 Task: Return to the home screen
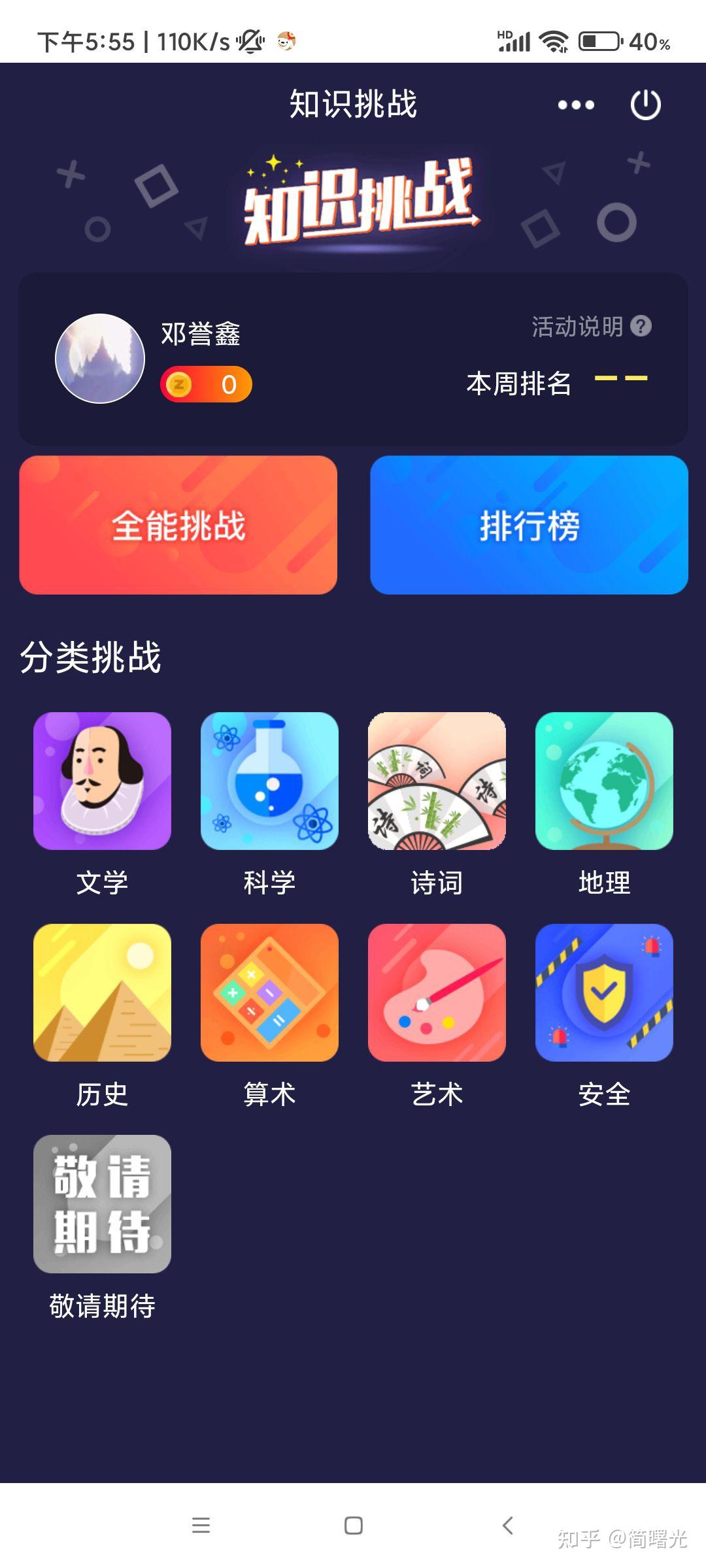pos(353,1526)
